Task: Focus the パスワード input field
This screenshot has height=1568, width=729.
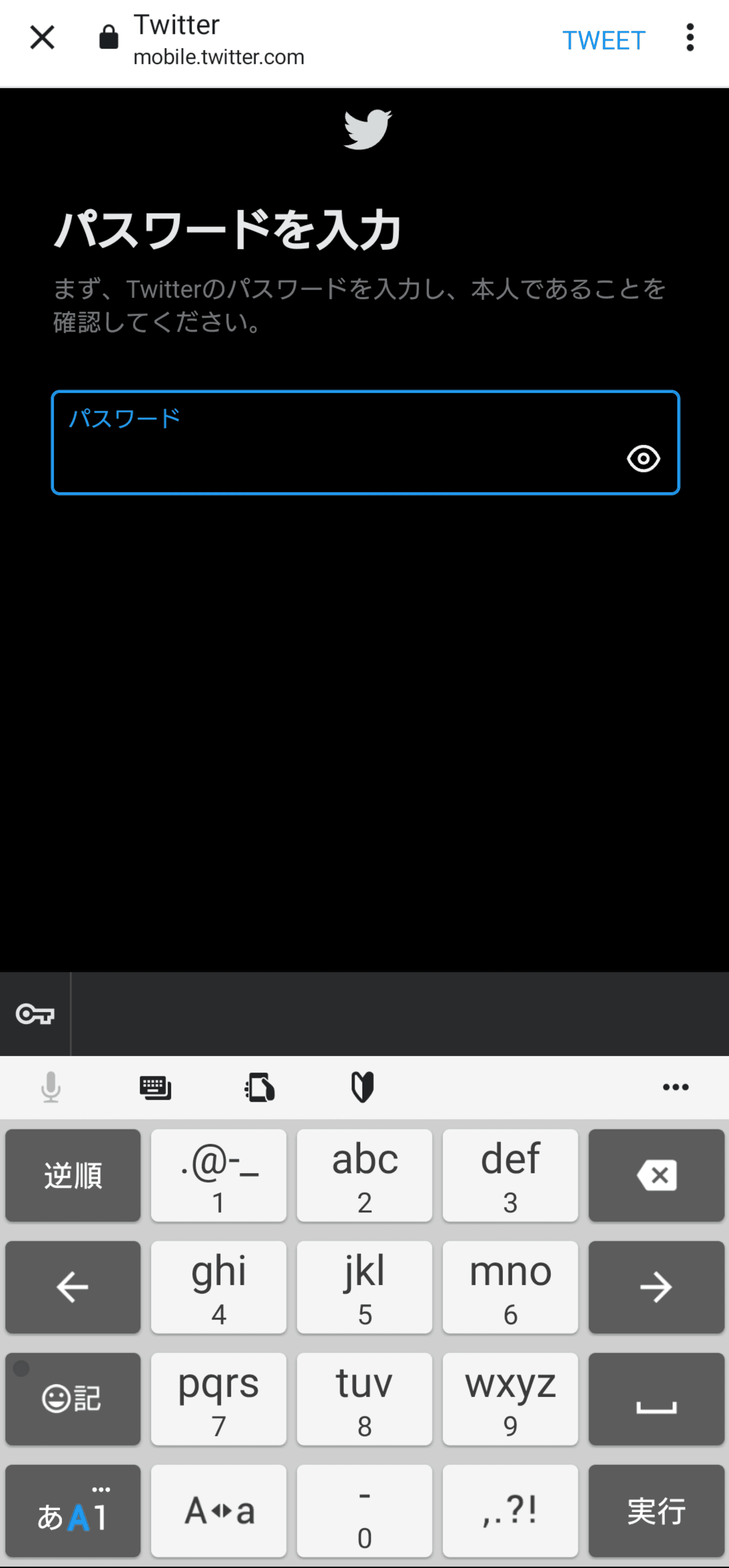Action: point(365,442)
